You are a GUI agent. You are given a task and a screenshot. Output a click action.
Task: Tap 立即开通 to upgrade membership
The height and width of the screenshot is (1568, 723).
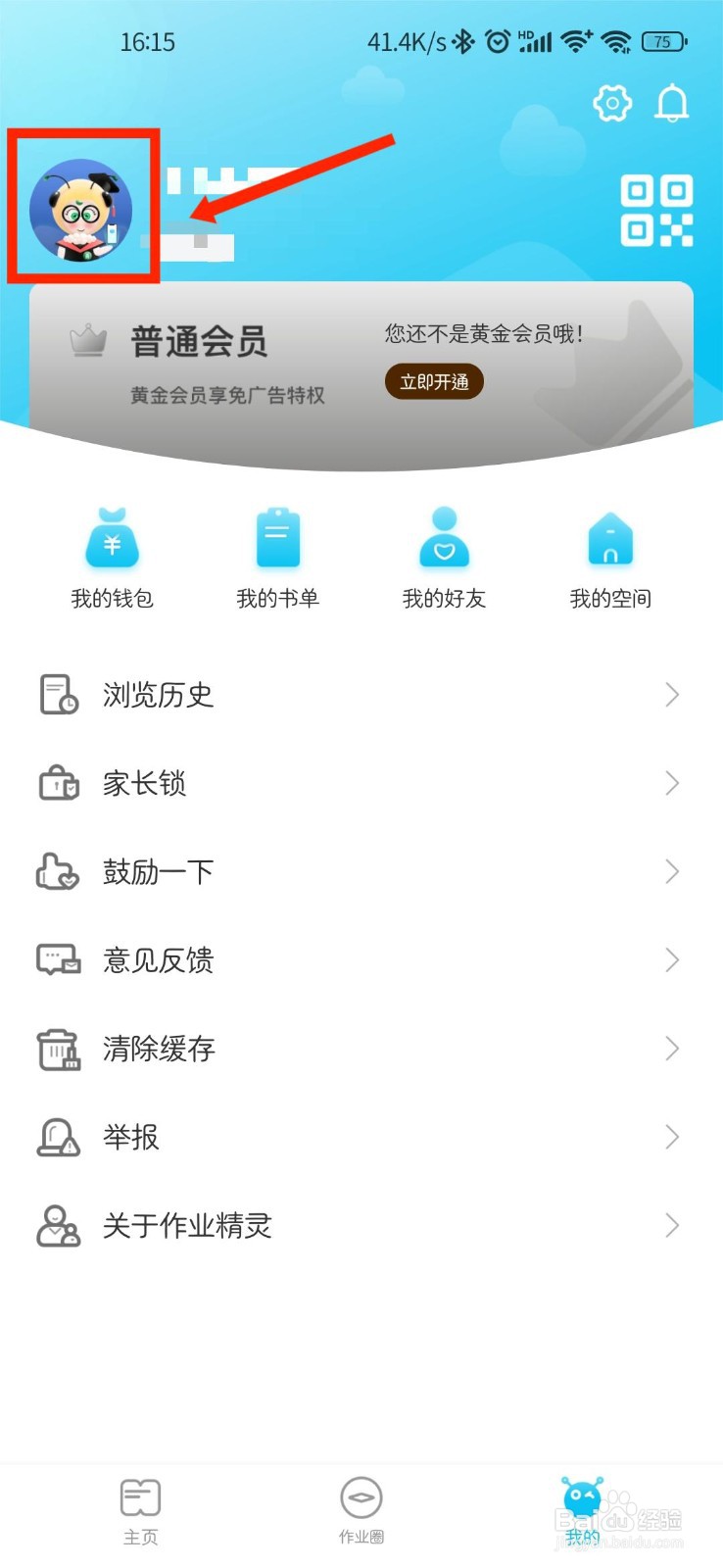[x=434, y=381]
